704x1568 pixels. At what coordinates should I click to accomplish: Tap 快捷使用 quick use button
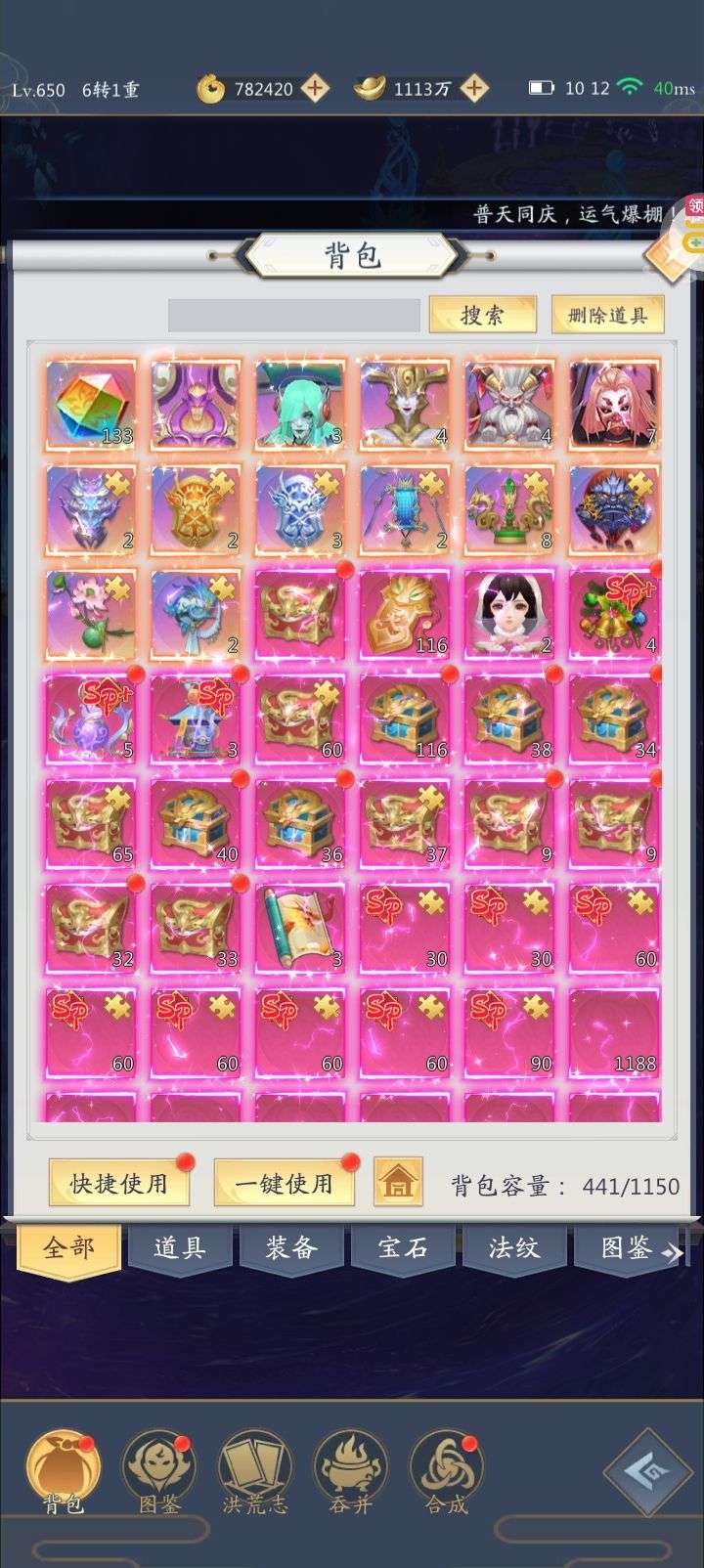pyautogui.click(x=118, y=1184)
